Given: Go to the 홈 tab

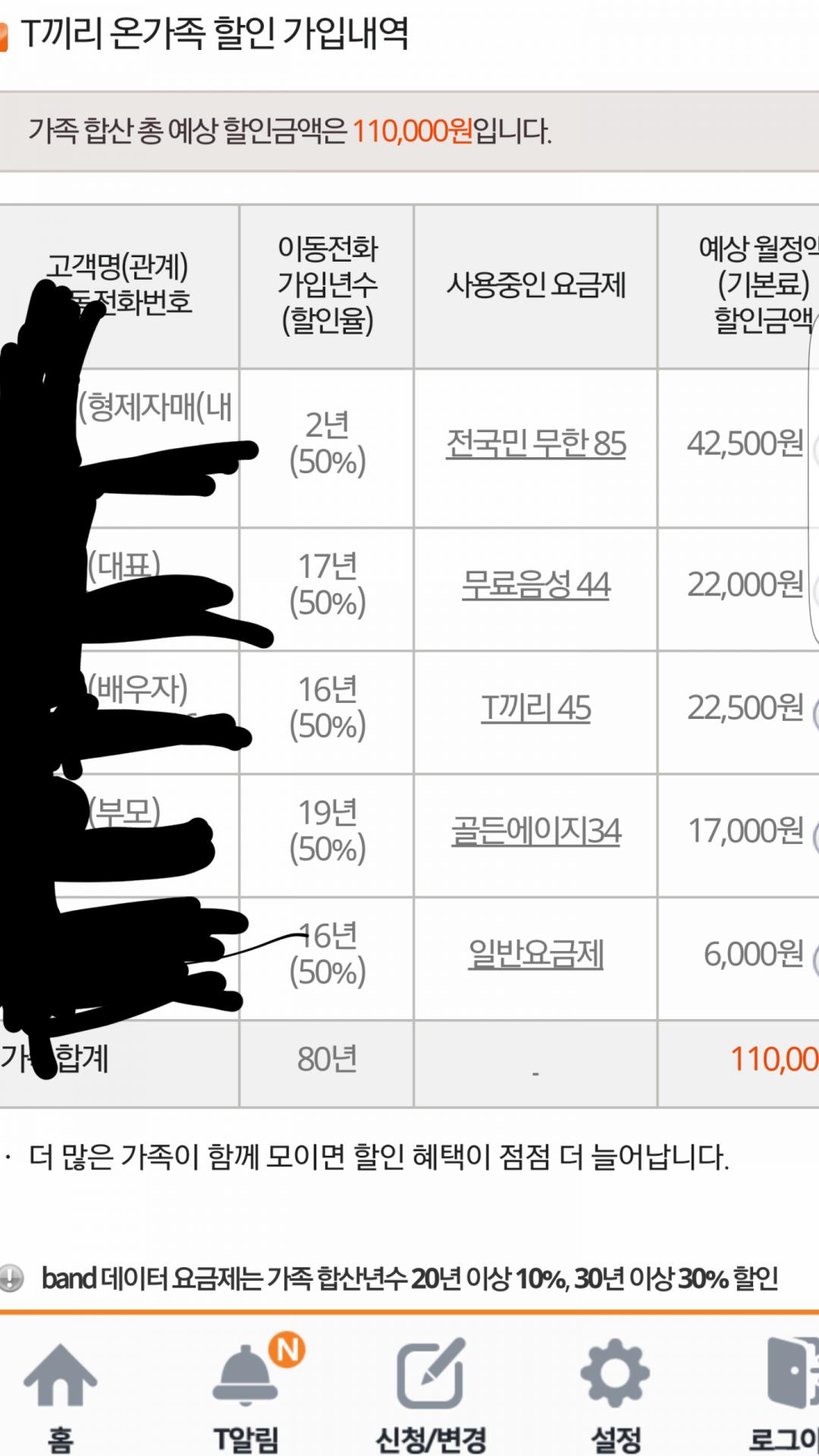Looking at the screenshot, I should [61, 1394].
